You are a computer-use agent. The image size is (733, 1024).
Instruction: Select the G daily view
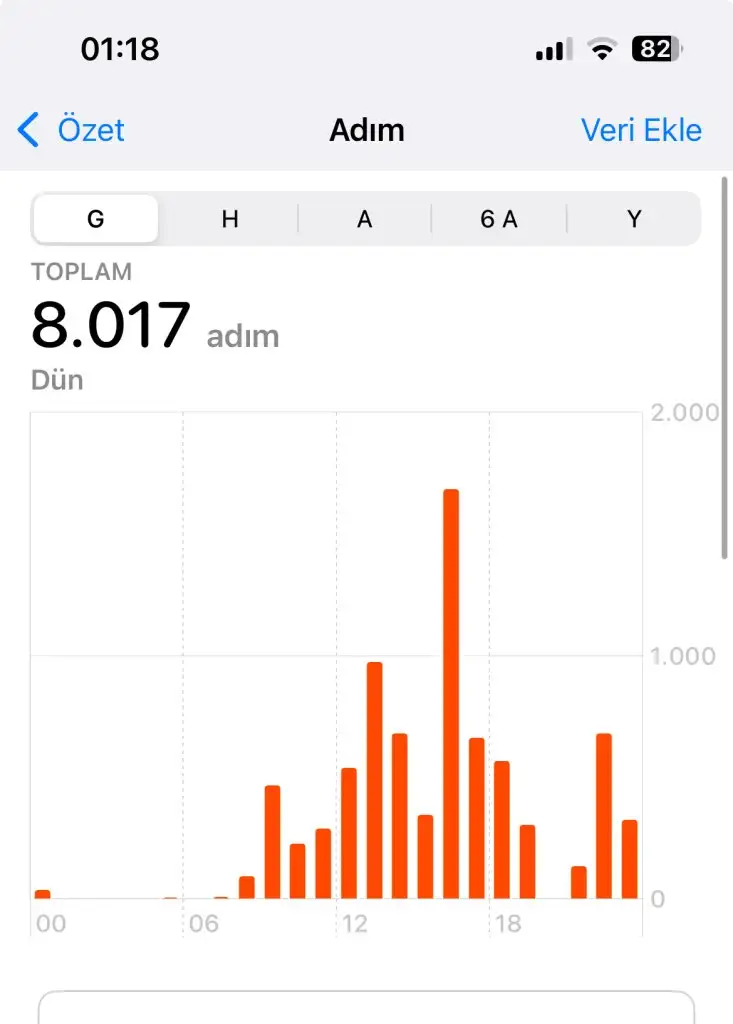point(96,219)
